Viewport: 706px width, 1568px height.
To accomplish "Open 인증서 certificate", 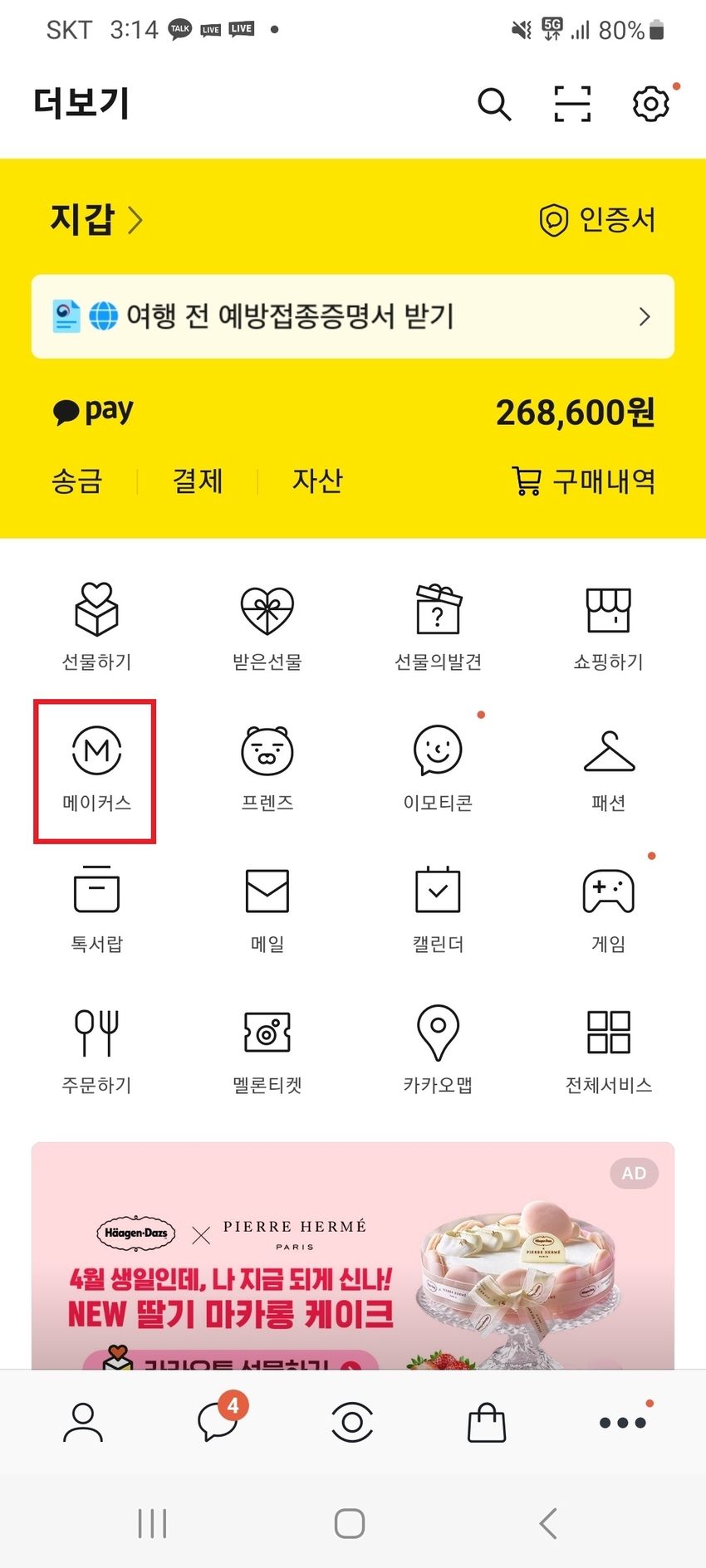I will click(x=598, y=220).
